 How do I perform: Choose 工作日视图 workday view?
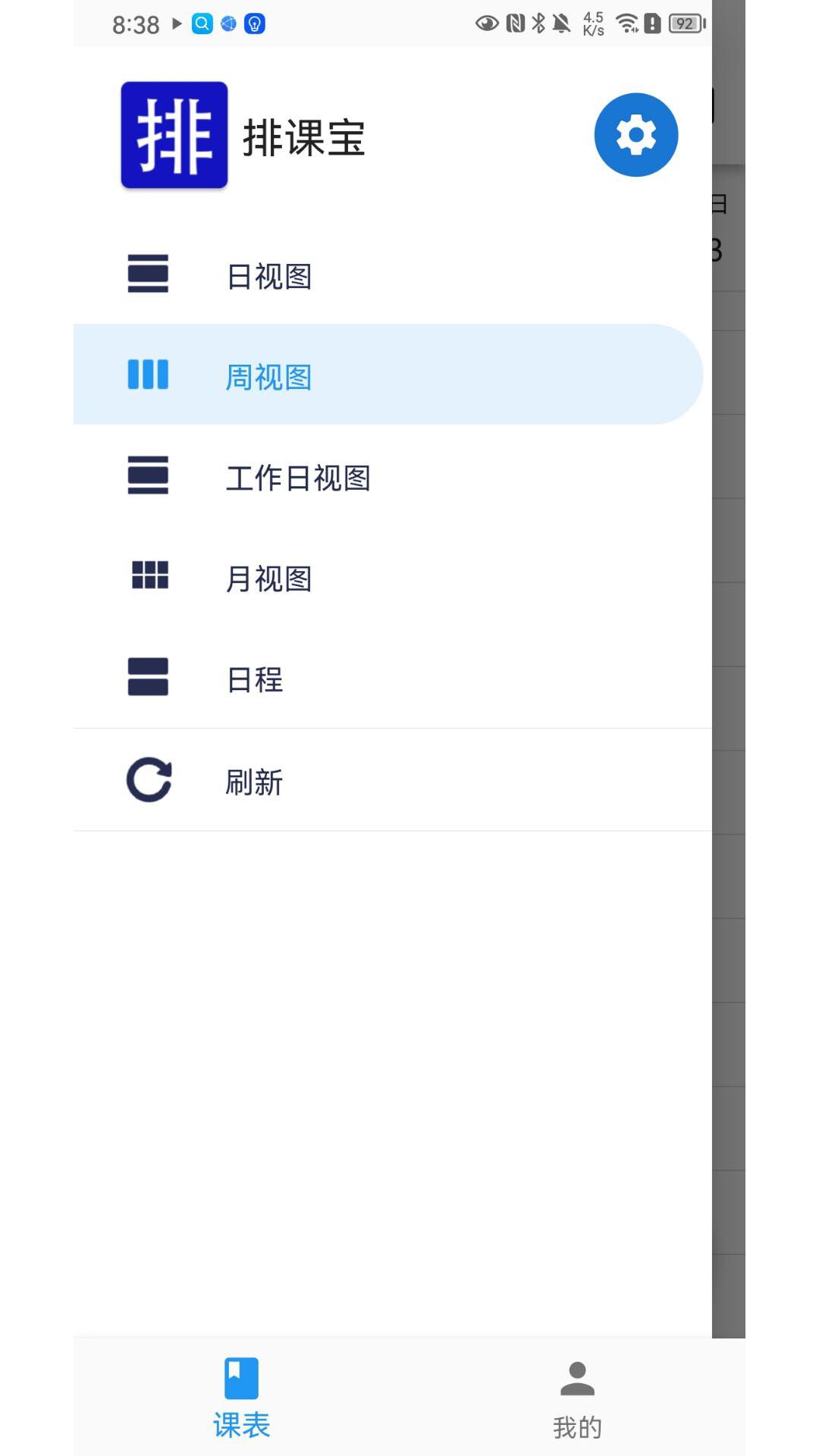392,476
